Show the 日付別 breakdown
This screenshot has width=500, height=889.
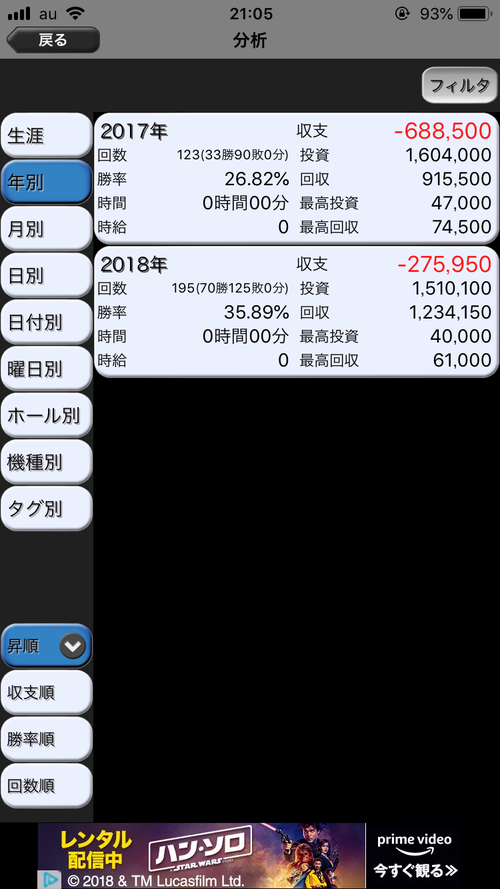coord(46,323)
